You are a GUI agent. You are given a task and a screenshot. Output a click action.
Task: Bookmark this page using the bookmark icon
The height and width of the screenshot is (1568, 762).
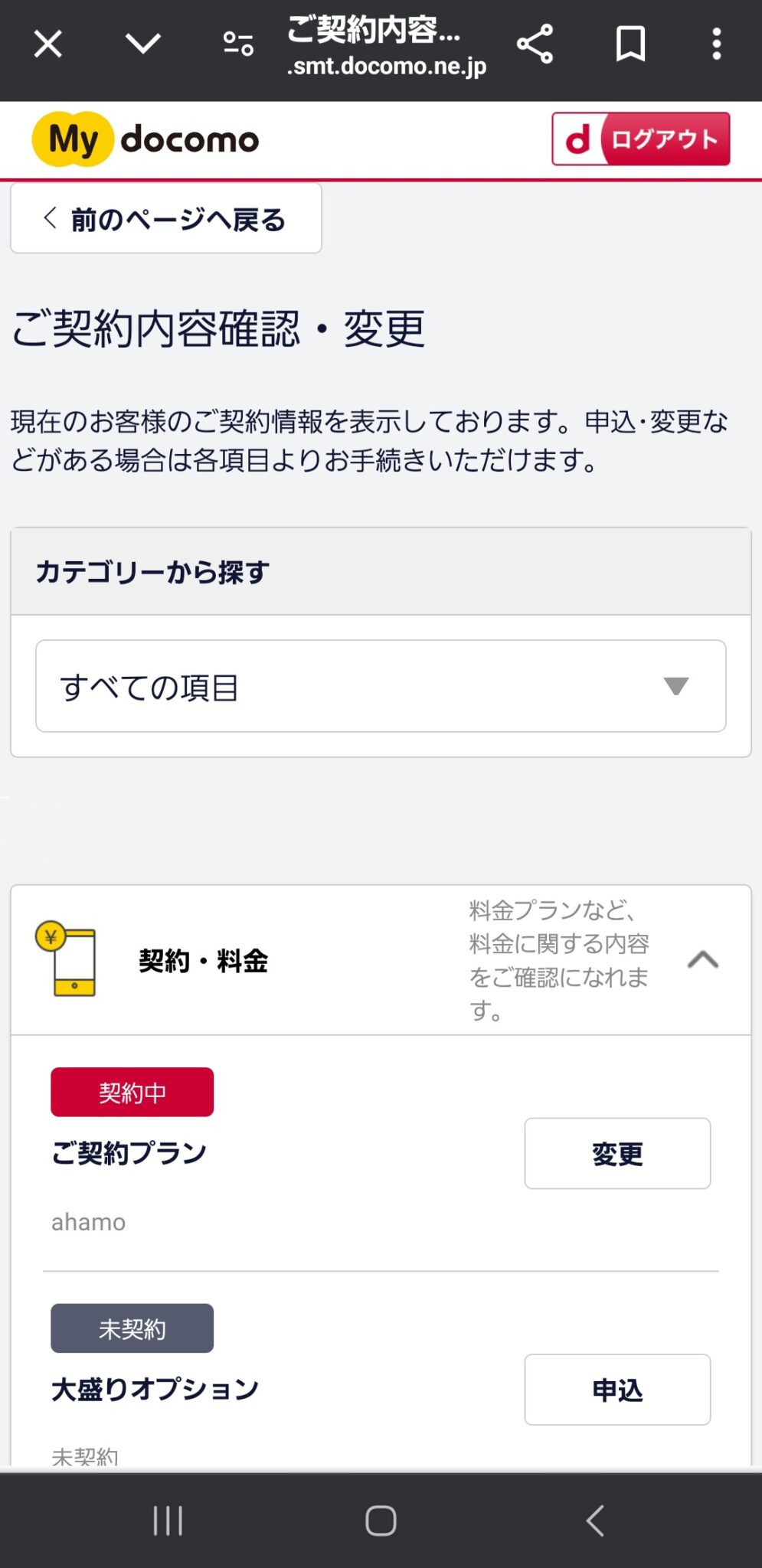[x=631, y=44]
